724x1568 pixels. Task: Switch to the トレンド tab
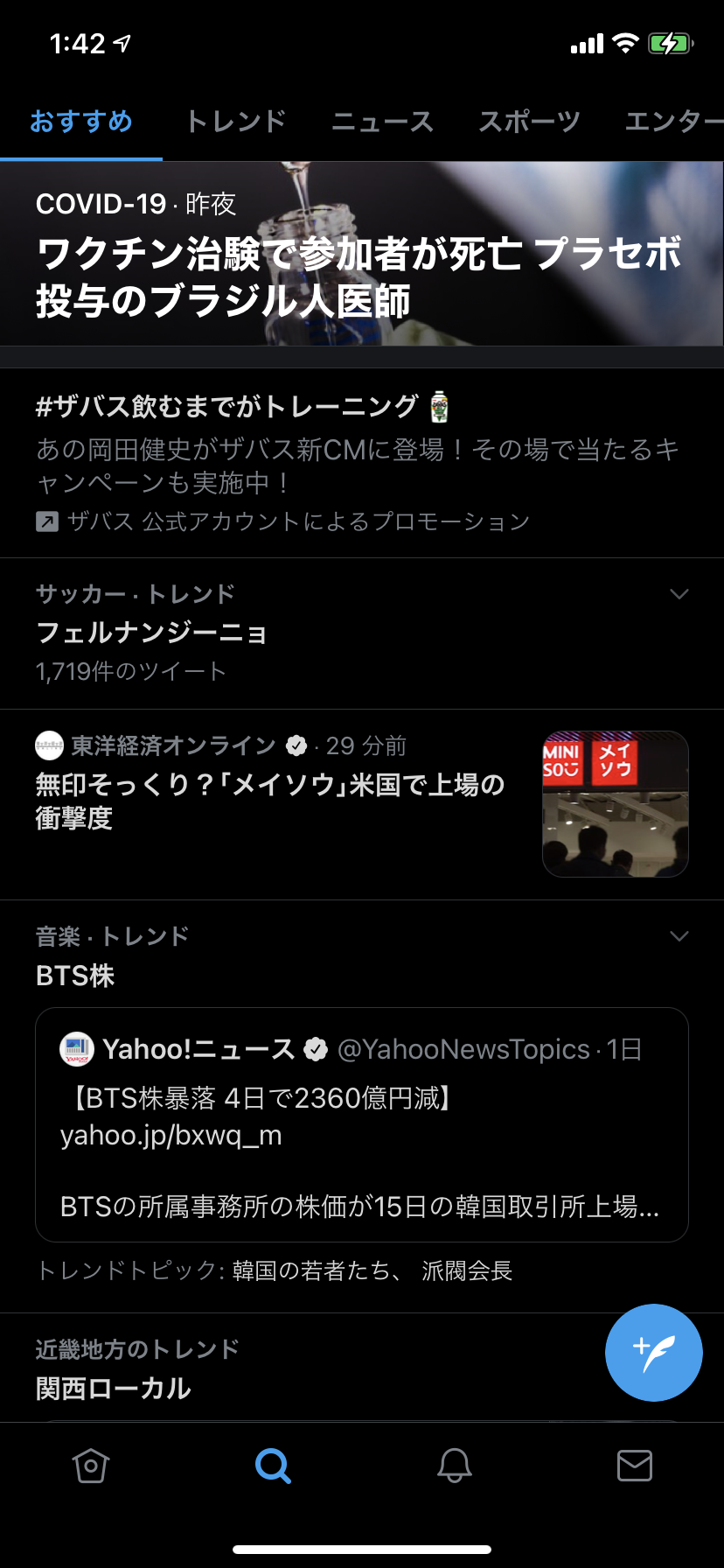(x=235, y=122)
